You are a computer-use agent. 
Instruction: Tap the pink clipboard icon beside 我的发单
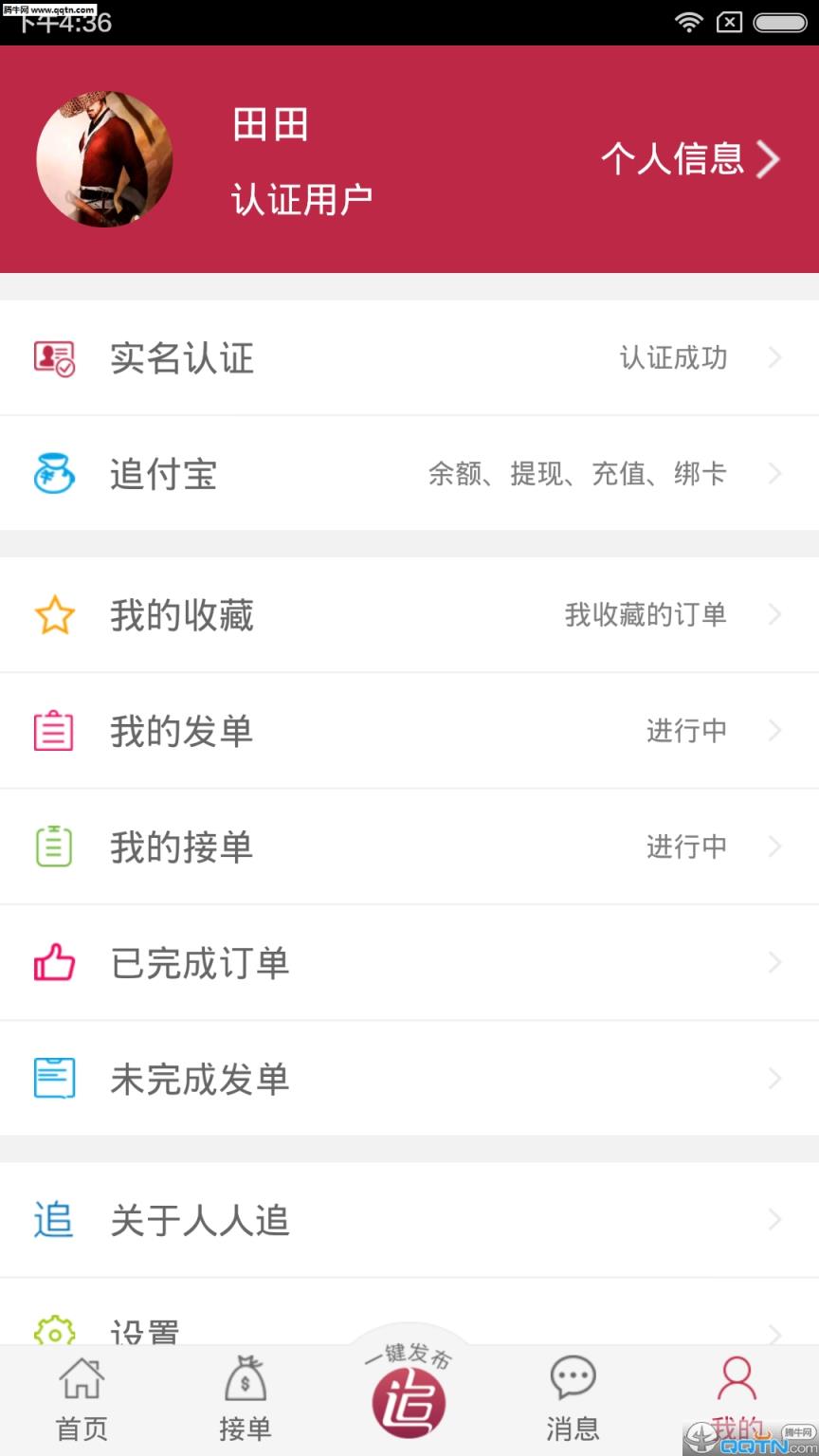pos(54,731)
